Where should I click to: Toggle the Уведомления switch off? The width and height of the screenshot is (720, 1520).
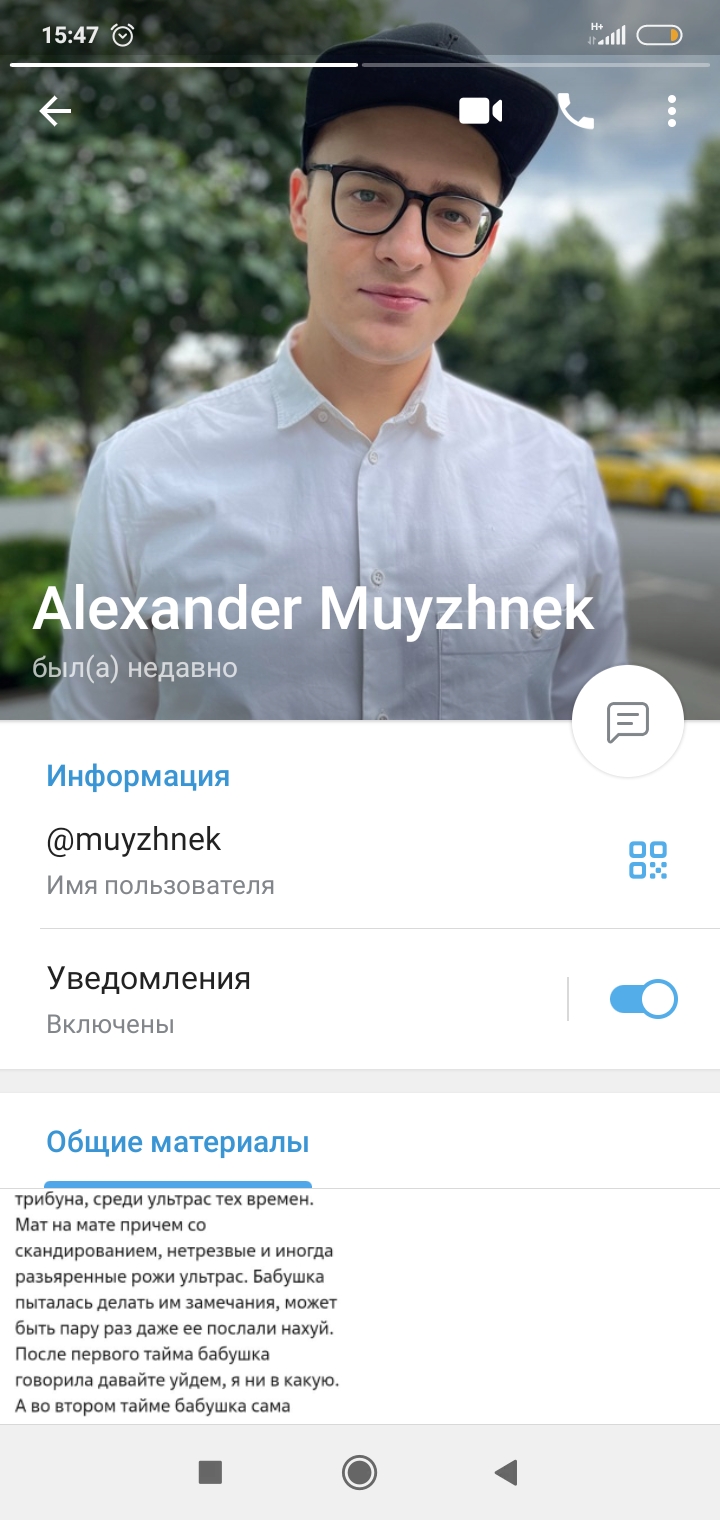643,999
